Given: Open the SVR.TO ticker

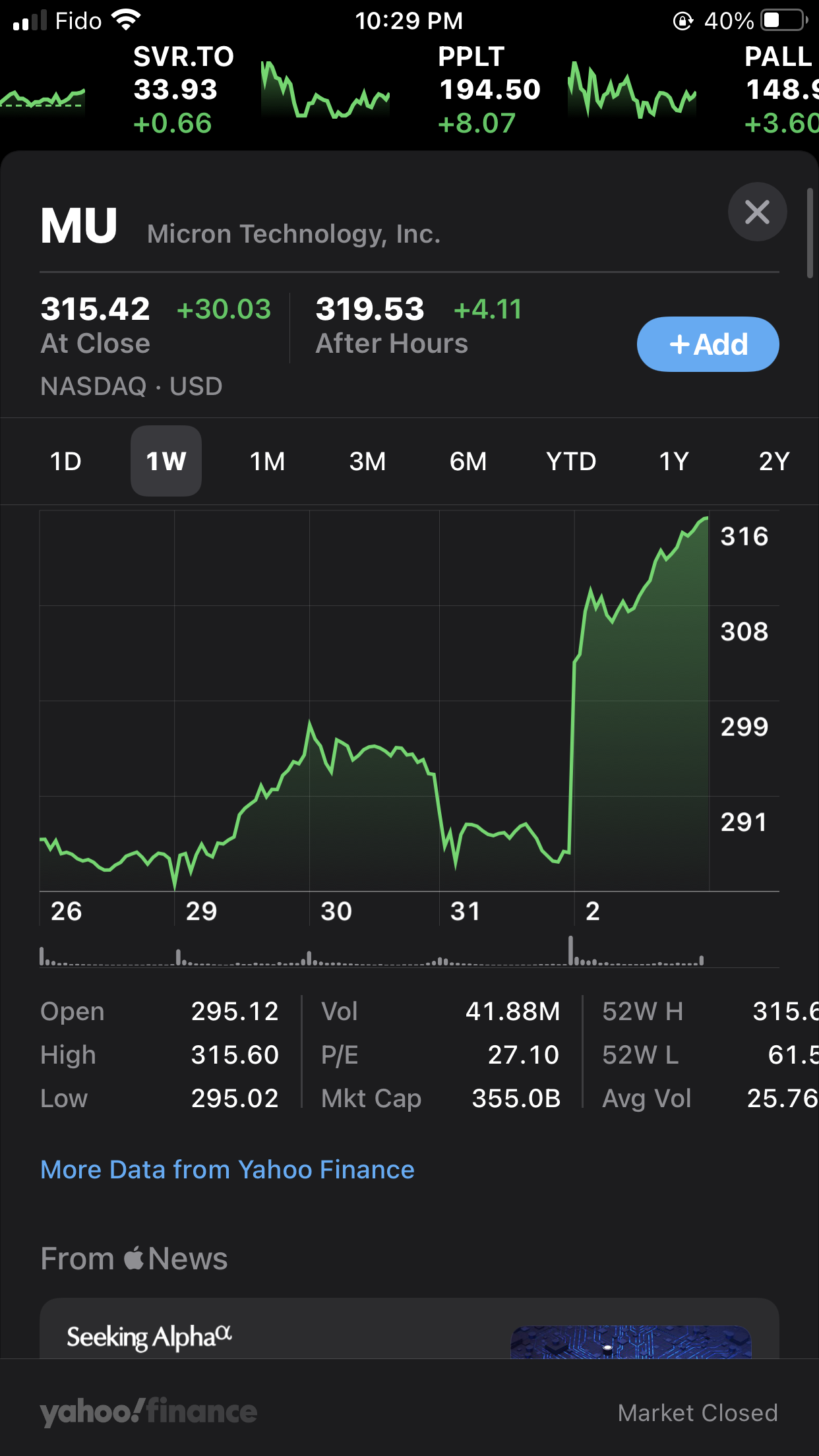Looking at the screenshot, I should click(x=183, y=90).
